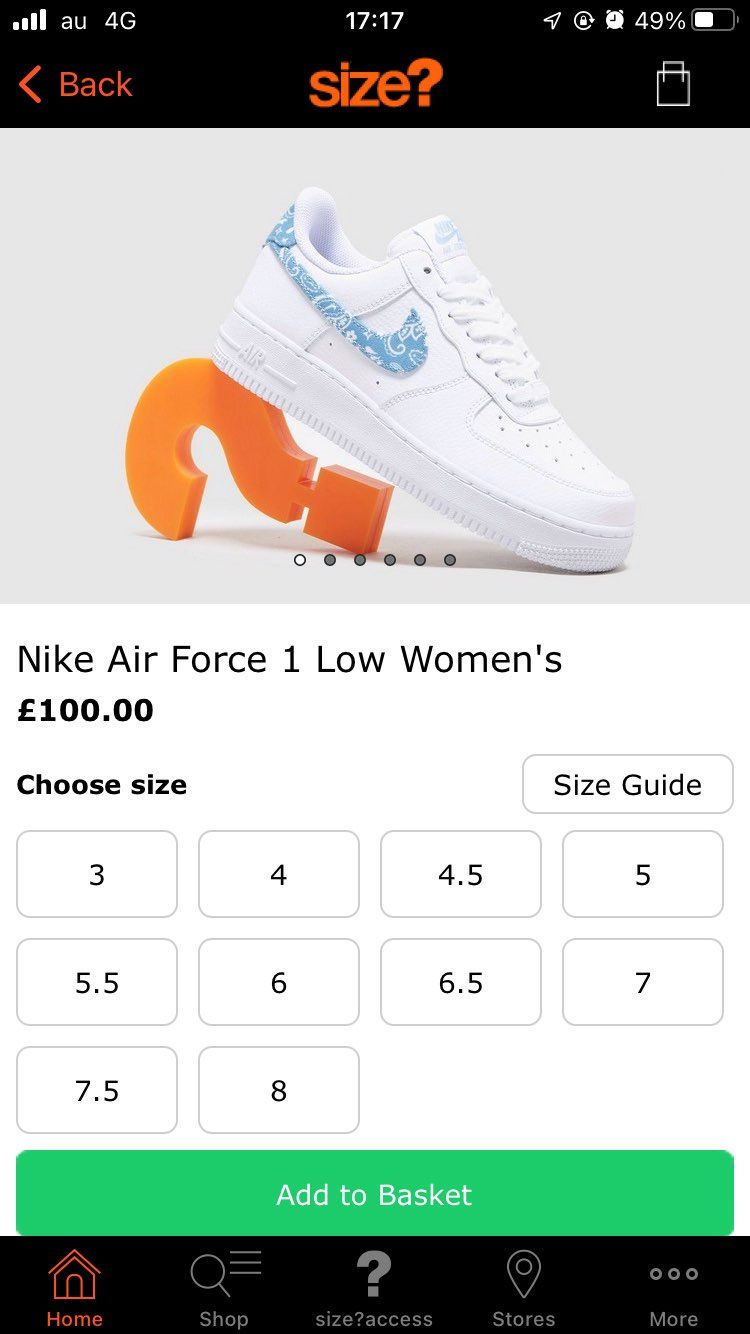The image size is (750, 1334).
Task: Add to Basket
Action: point(375,1195)
